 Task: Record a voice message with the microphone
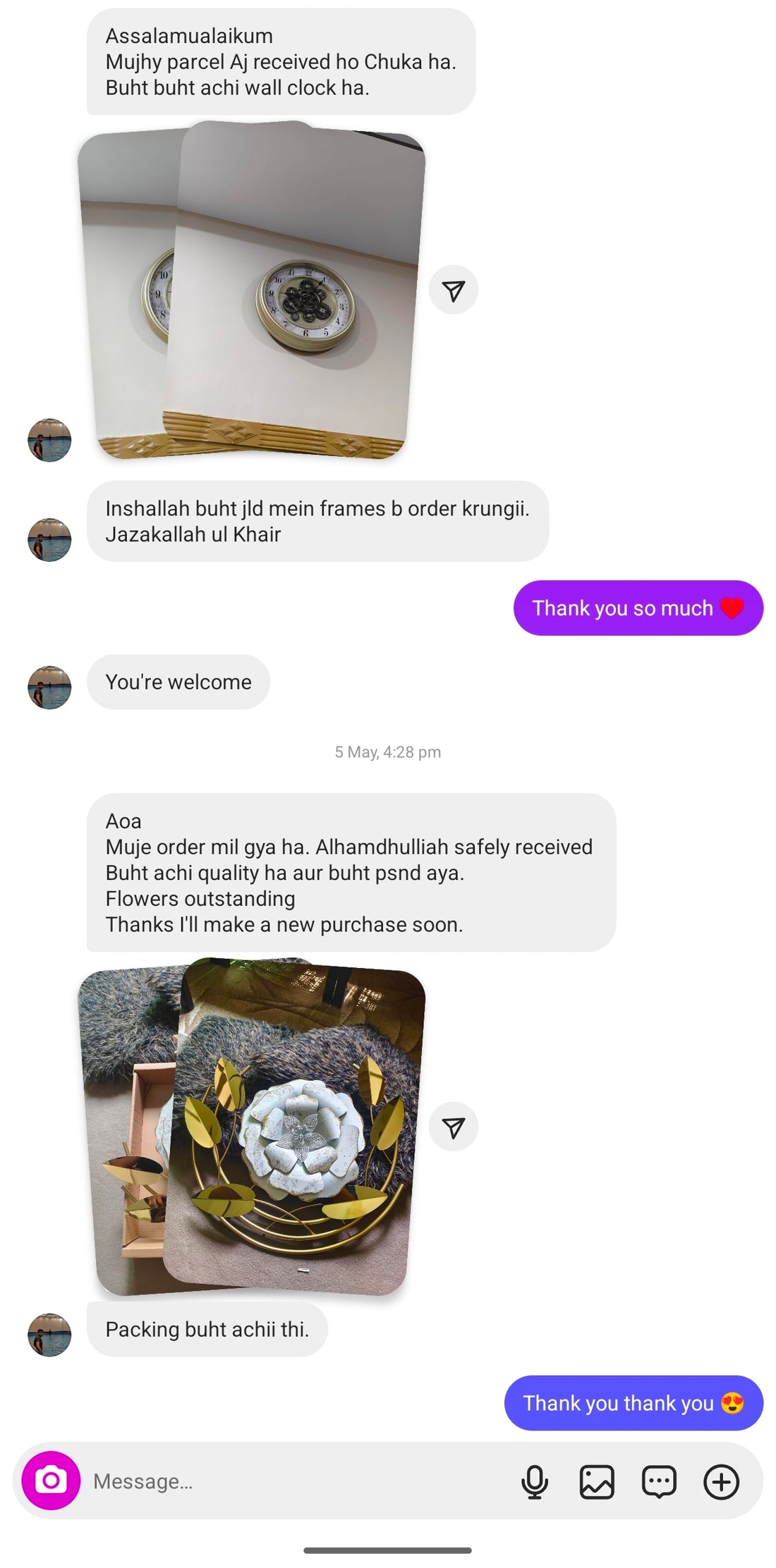(535, 1481)
